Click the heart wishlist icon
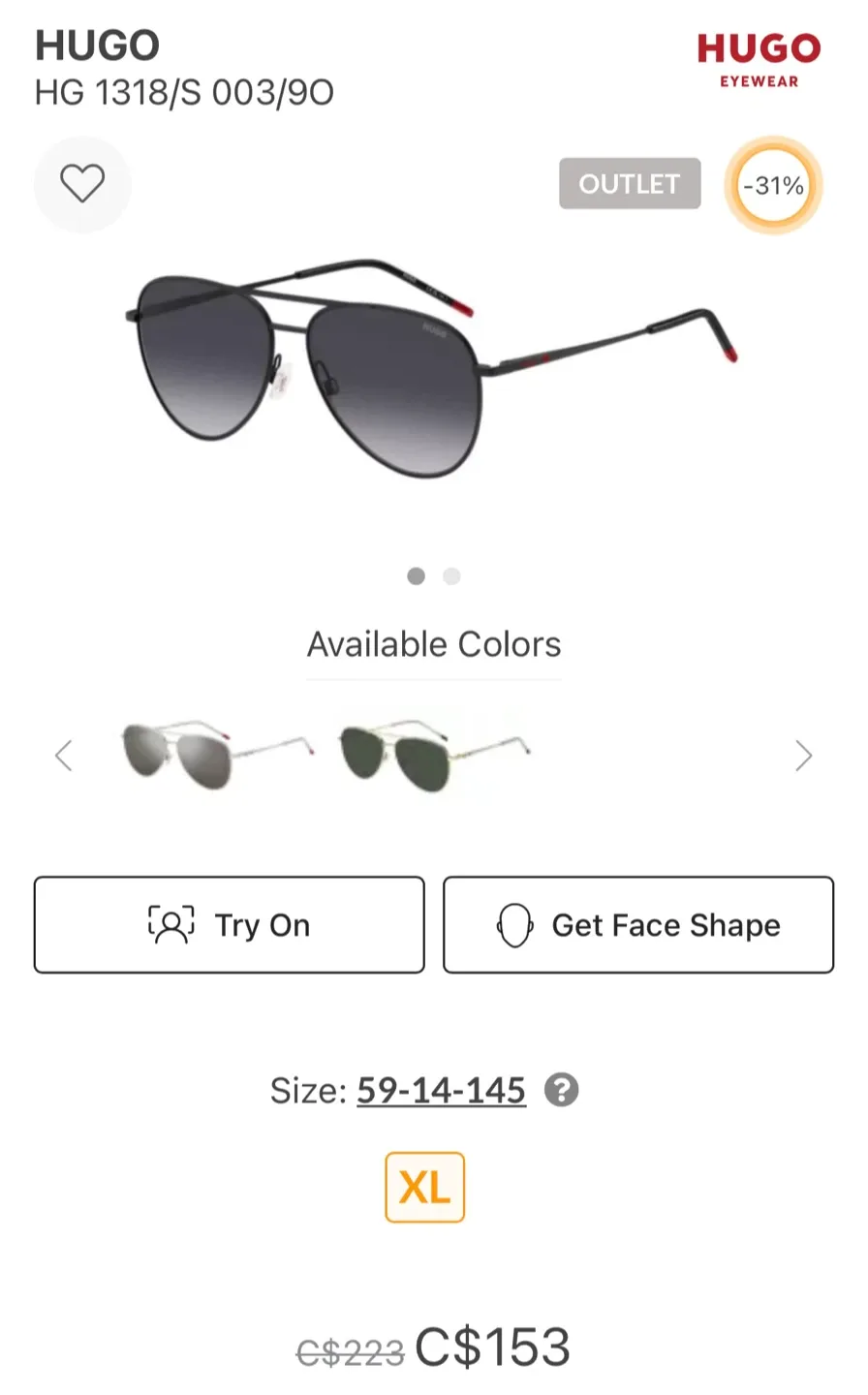868x1395 pixels. point(82,184)
